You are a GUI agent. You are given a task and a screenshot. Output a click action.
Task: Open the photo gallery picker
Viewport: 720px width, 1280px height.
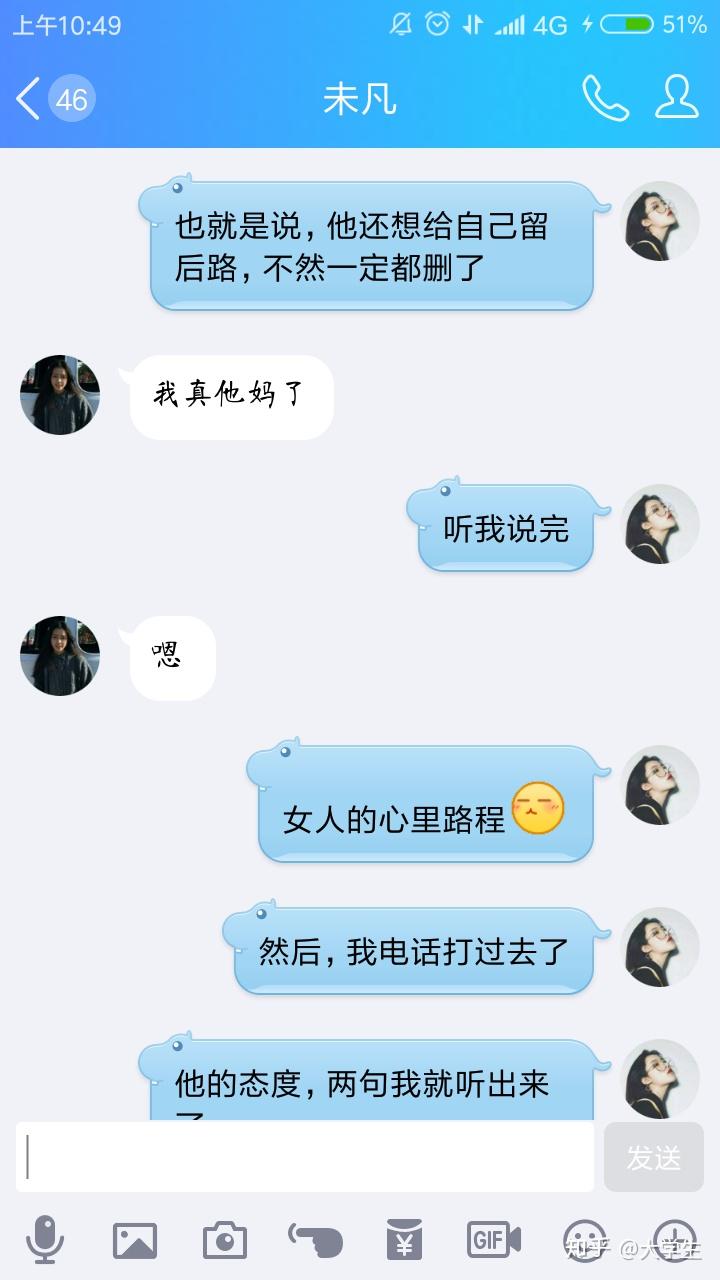pyautogui.click(x=134, y=1241)
